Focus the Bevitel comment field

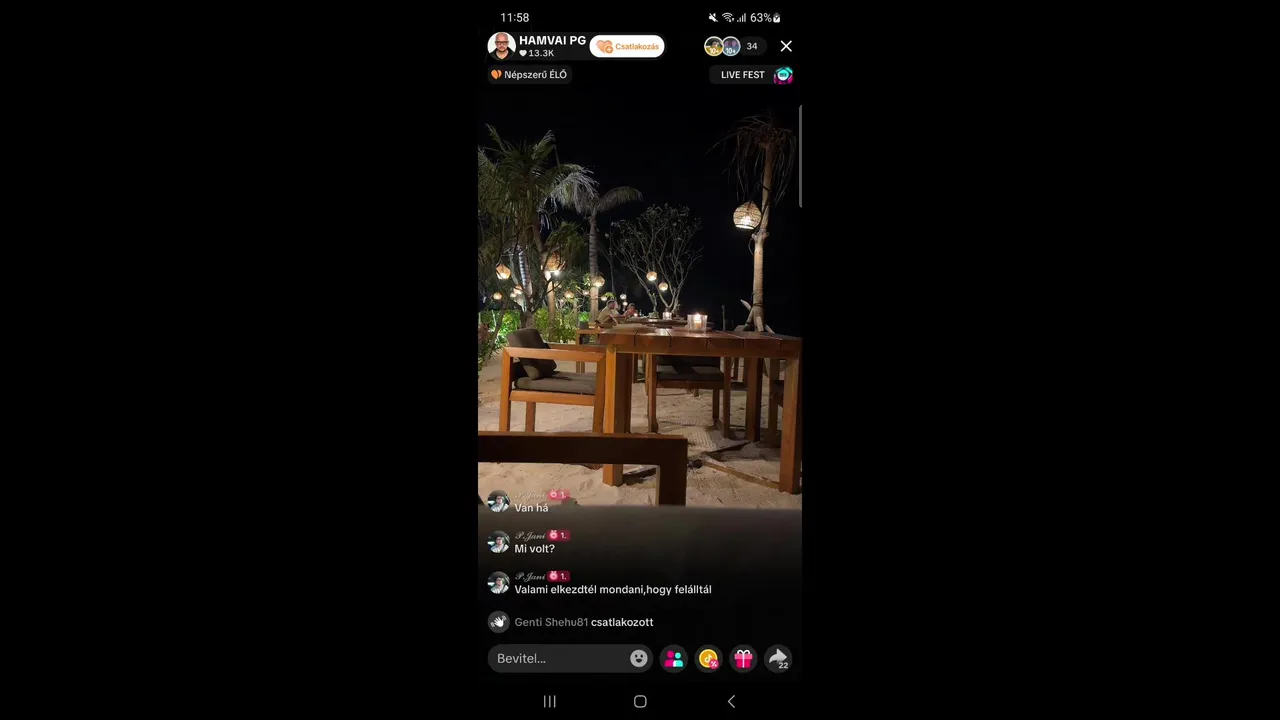[x=560, y=658]
